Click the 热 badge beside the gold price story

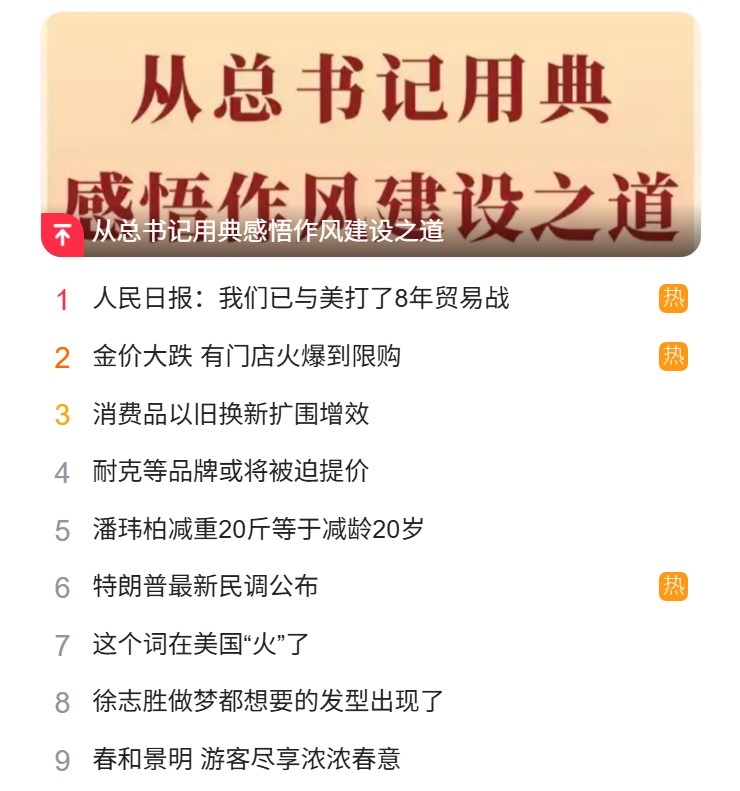click(672, 356)
